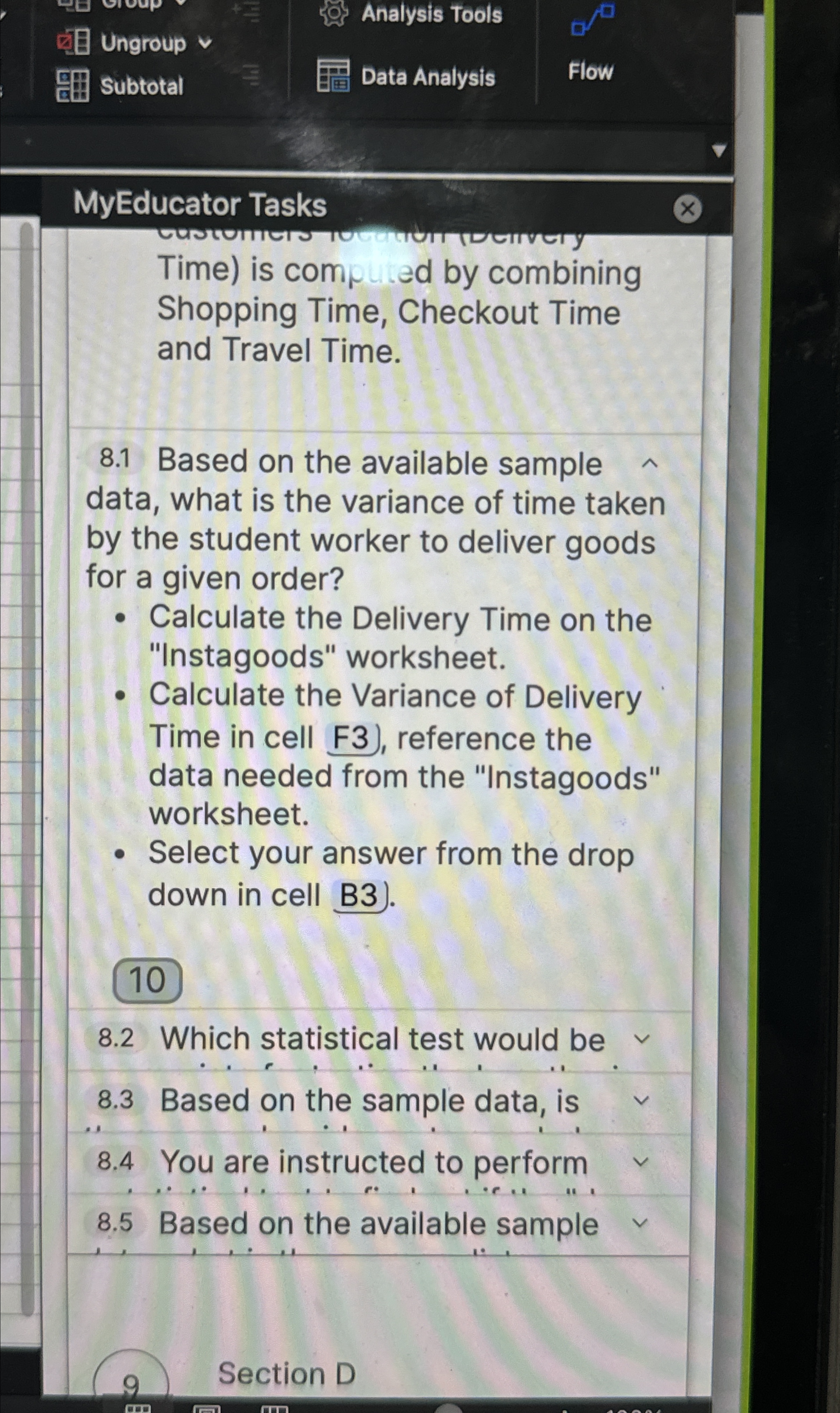
Task: Close the MyEducator Tasks panel
Action: [688, 208]
